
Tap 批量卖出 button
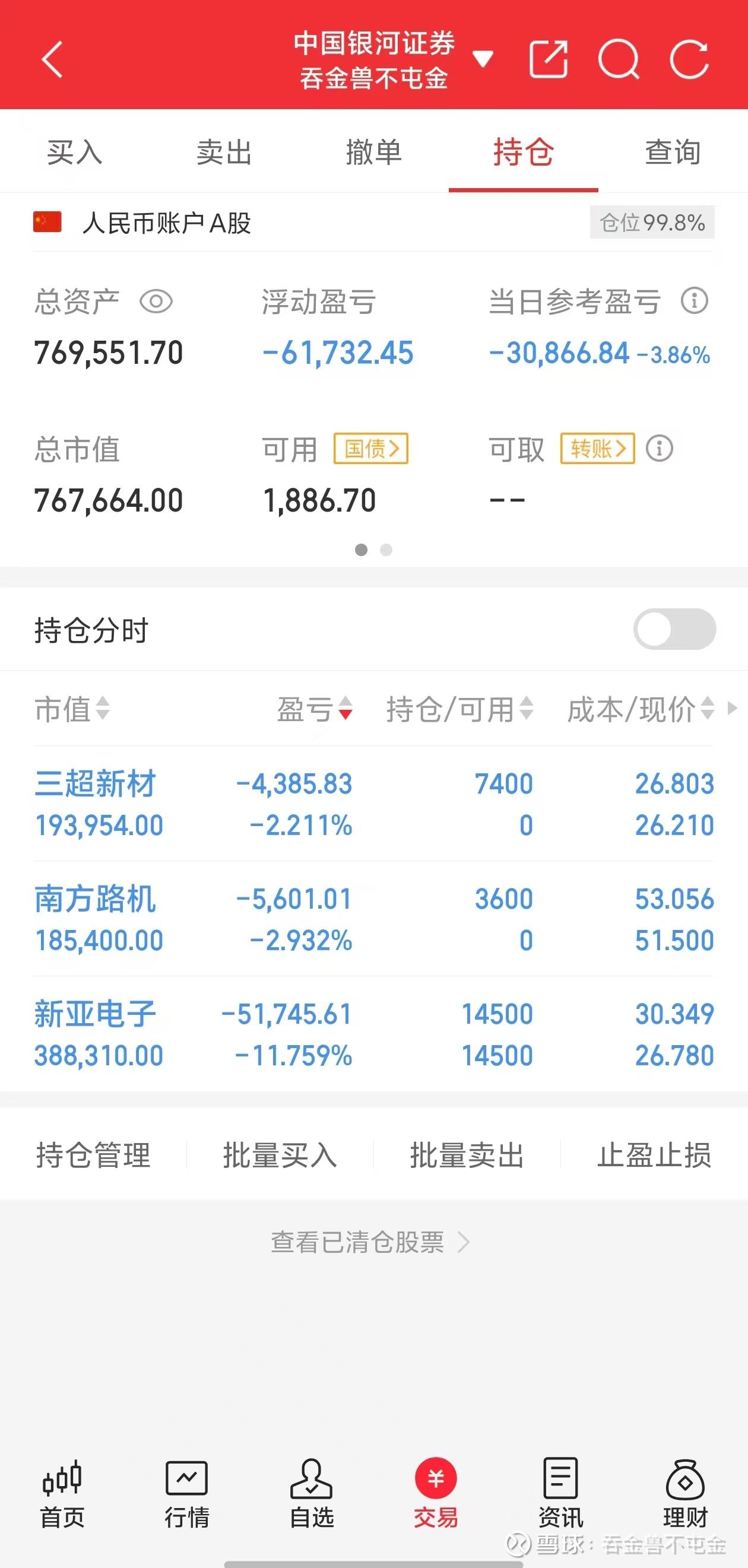coord(467,1156)
